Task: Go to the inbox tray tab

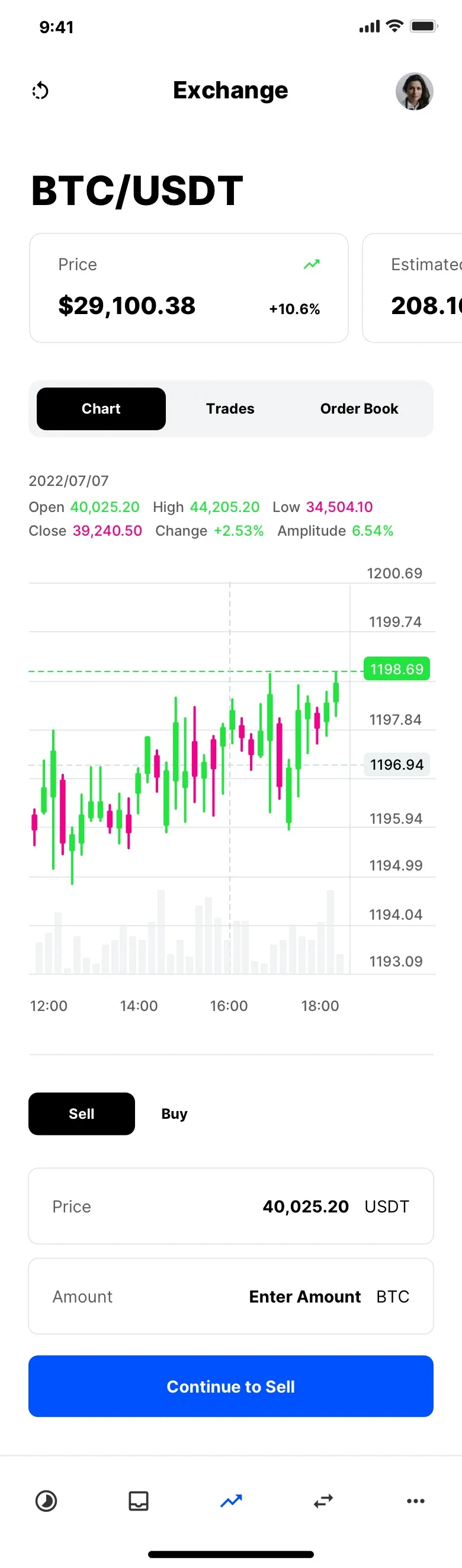Action: pyautogui.click(x=139, y=1500)
